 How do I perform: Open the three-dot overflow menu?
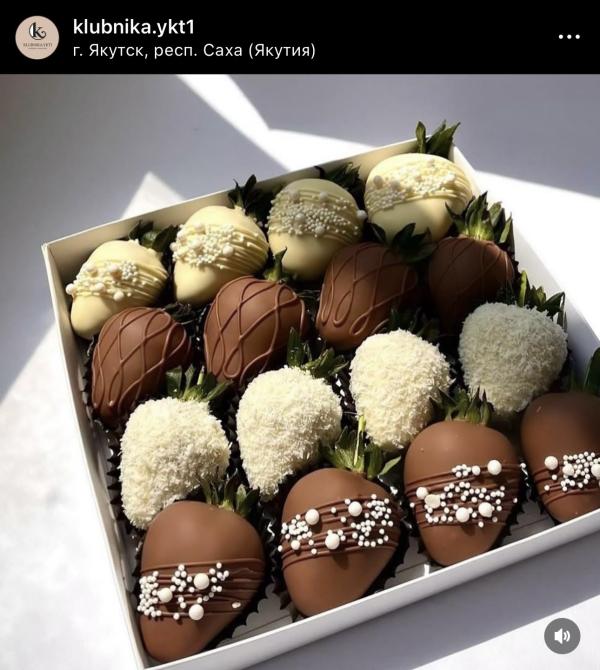click(569, 37)
